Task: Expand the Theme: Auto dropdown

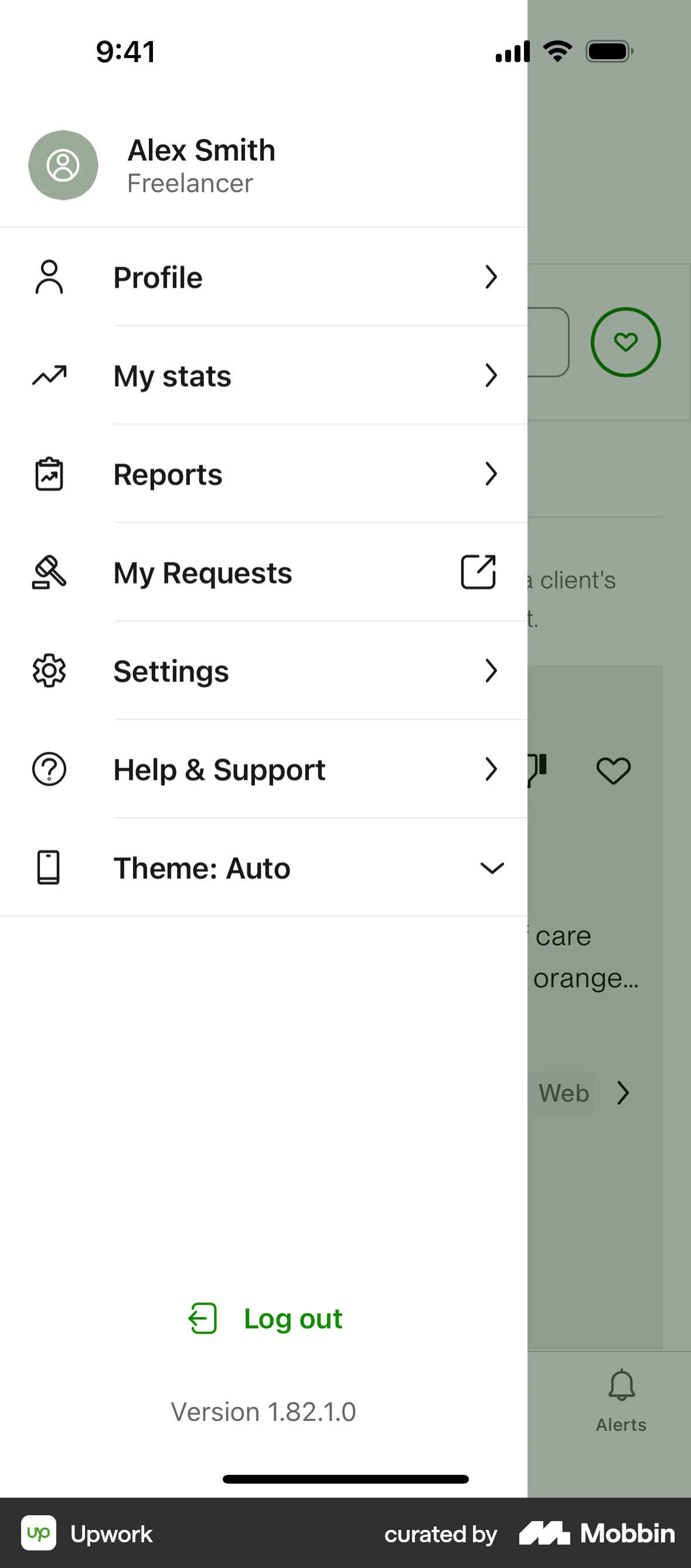Action: pos(492,868)
